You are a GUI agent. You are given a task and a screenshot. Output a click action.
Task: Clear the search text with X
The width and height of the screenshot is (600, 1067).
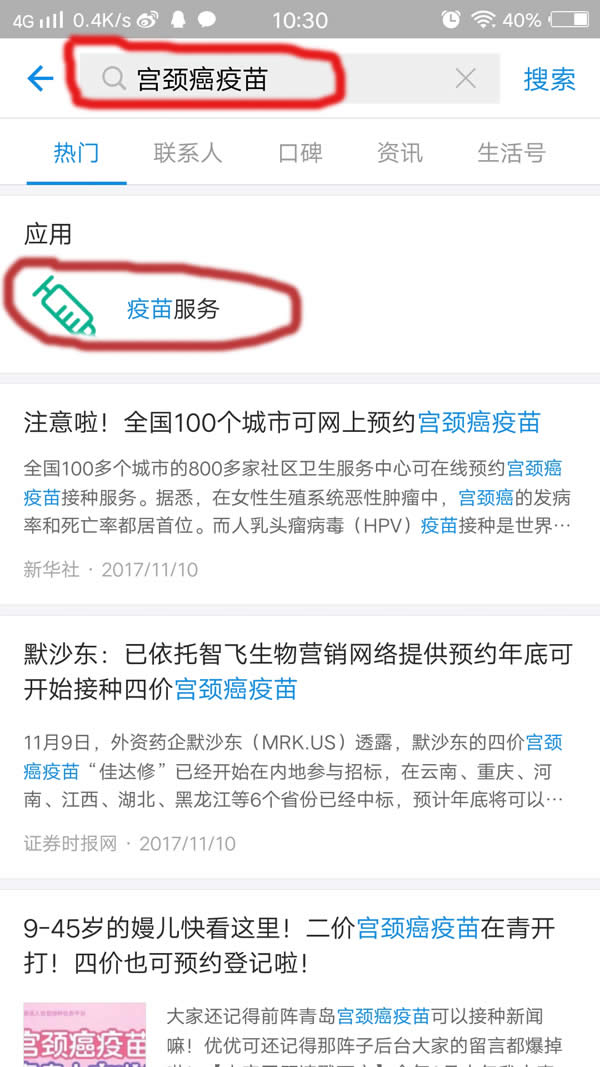[465, 79]
